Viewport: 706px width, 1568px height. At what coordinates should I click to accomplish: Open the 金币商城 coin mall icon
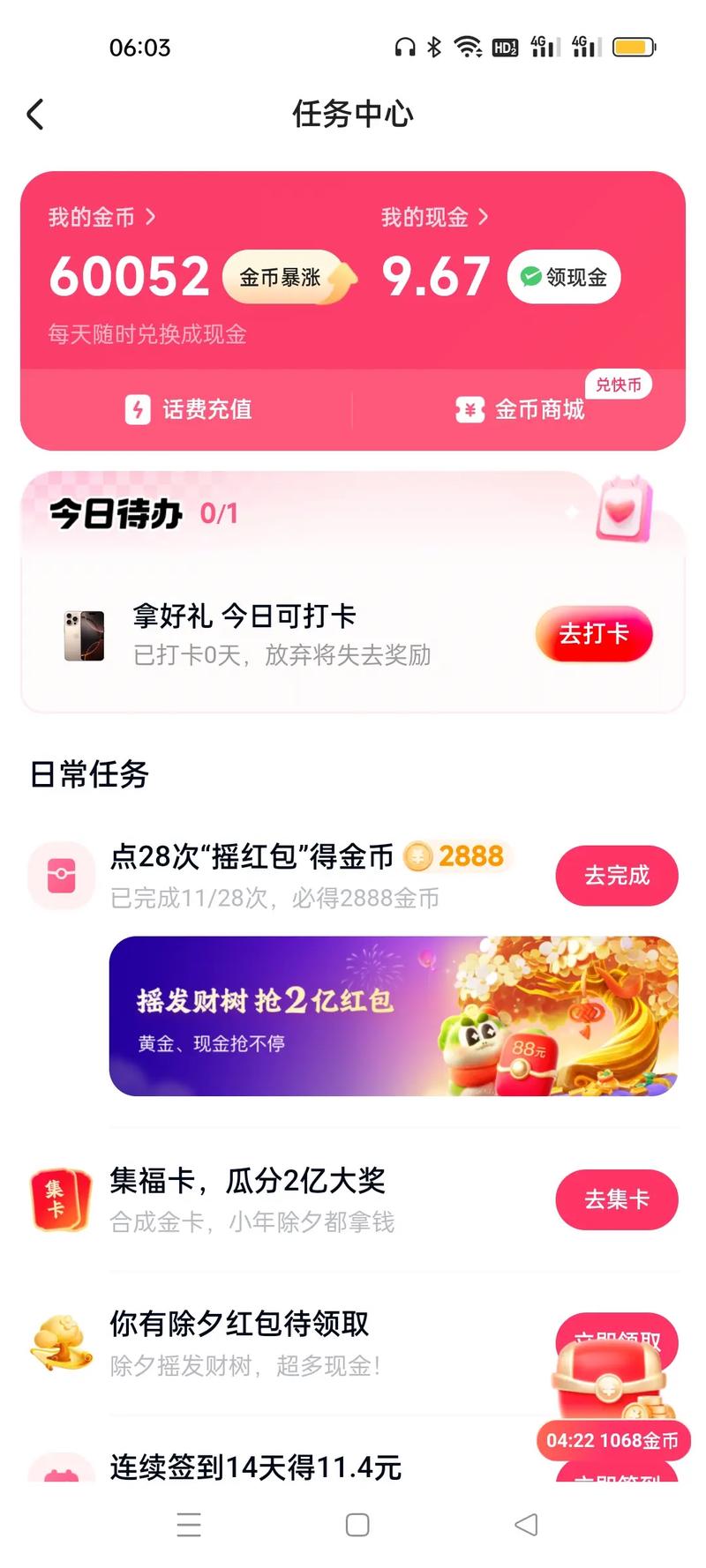pyautogui.click(x=469, y=409)
